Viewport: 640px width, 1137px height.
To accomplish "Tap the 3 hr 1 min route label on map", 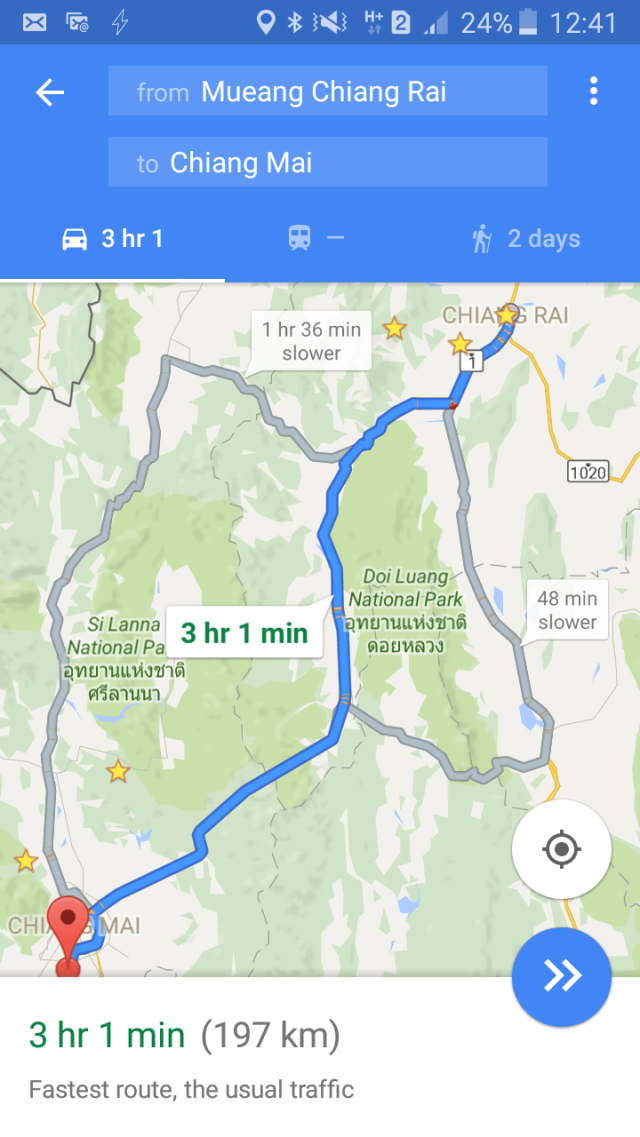I will click(x=244, y=633).
